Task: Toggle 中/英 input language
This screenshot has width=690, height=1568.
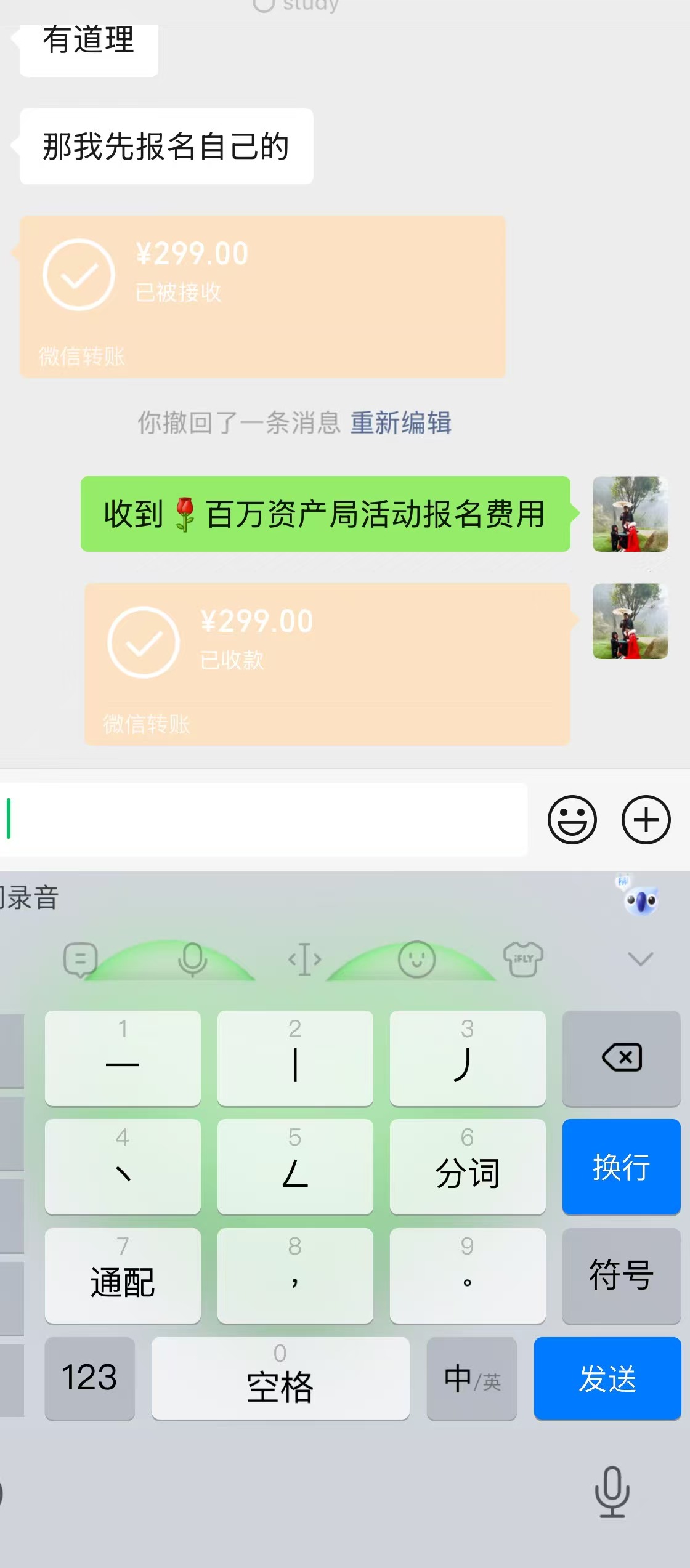Action: [x=471, y=1378]
